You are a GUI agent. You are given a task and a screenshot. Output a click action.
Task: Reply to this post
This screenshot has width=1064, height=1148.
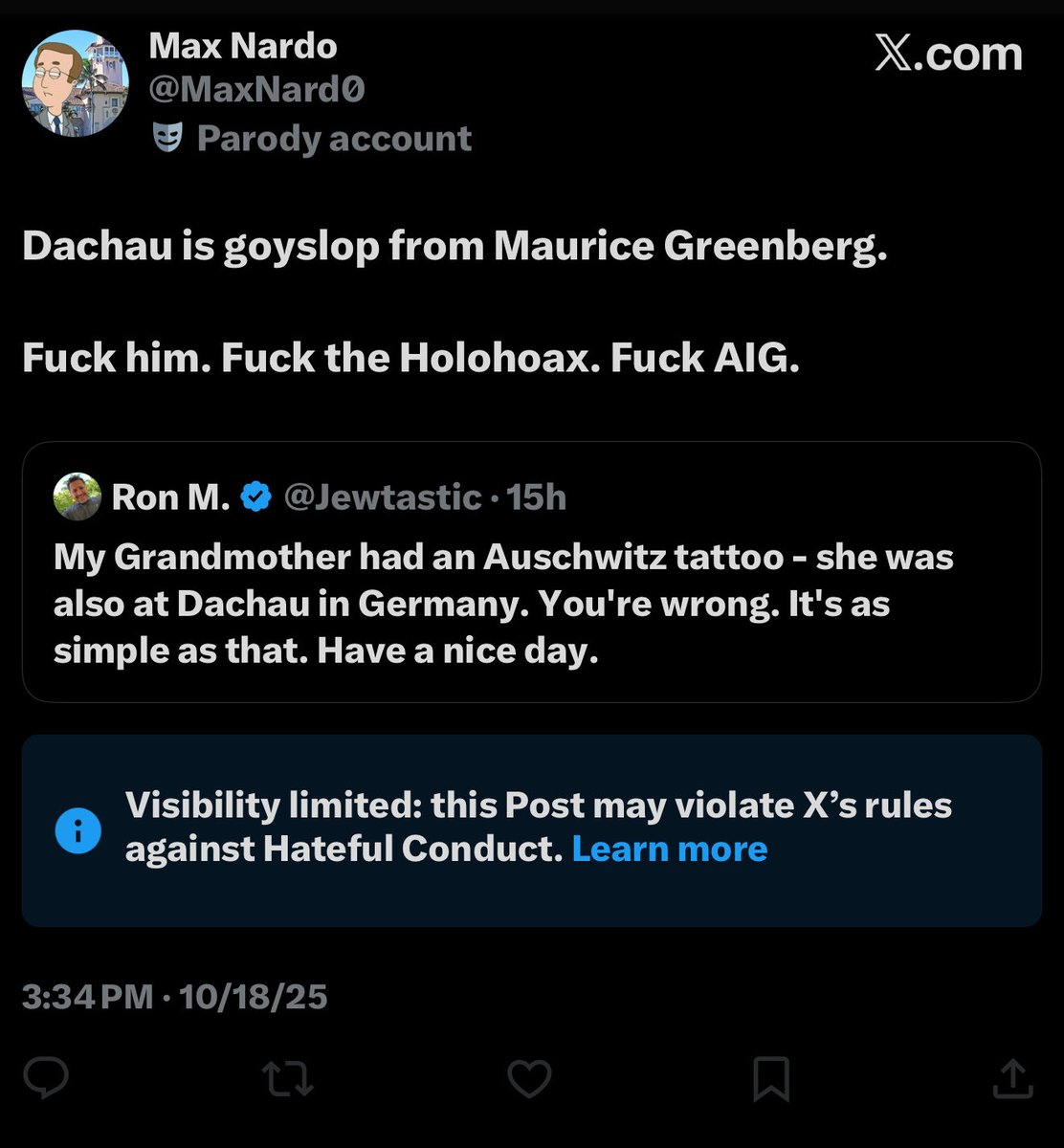[46, 1079]
